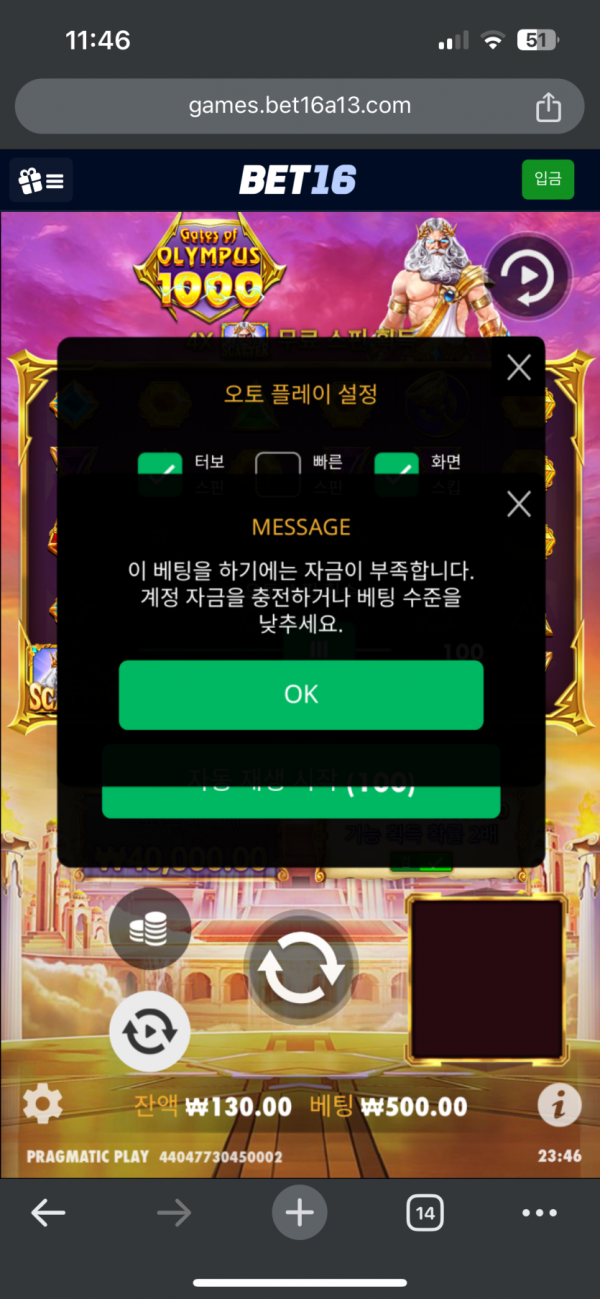This screenshot has width=600, height=1299.
Task: Close the insufficient funds message
Action: click(518, 504)
